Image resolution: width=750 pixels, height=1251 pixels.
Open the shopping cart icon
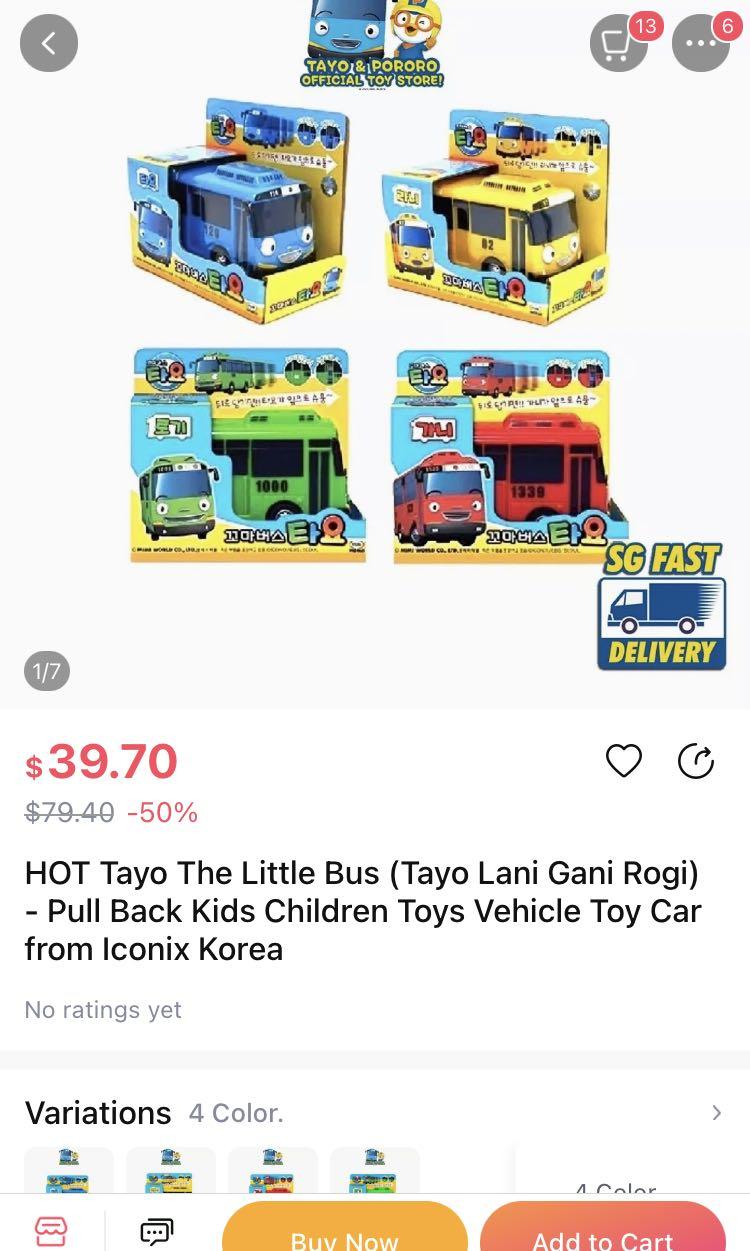(x=619, y=43)
